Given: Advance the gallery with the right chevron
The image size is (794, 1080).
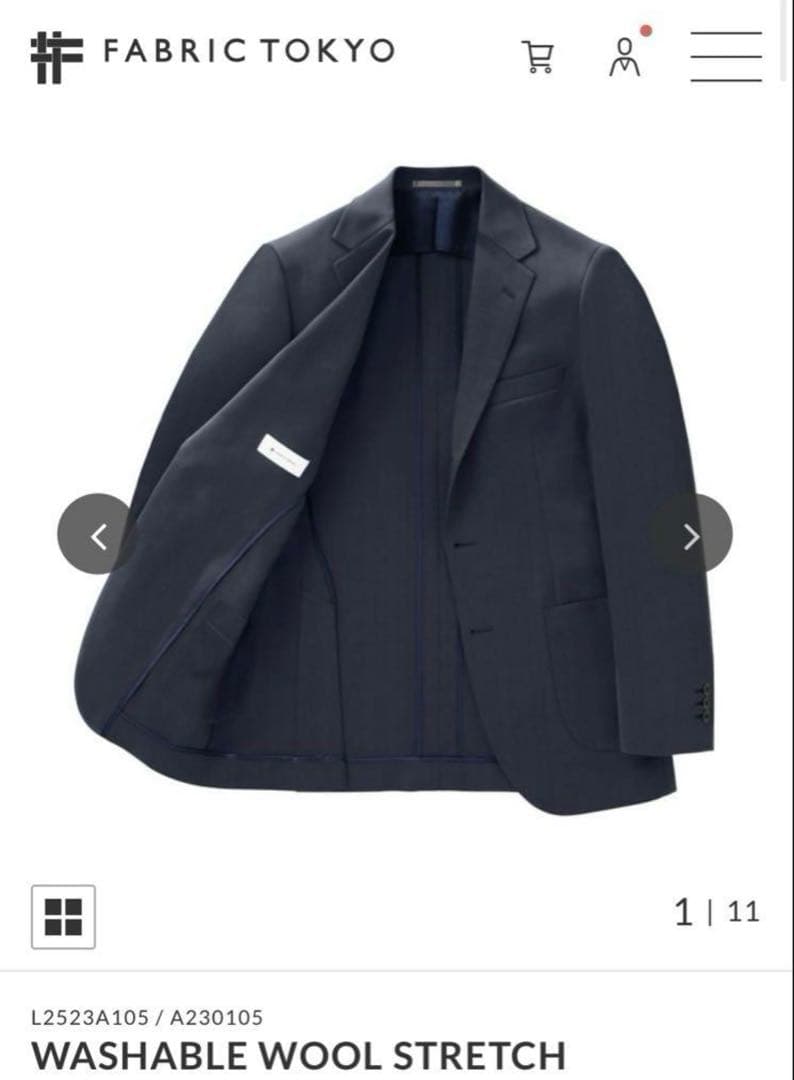Looking at the screenshot, I should coord(690,537).
